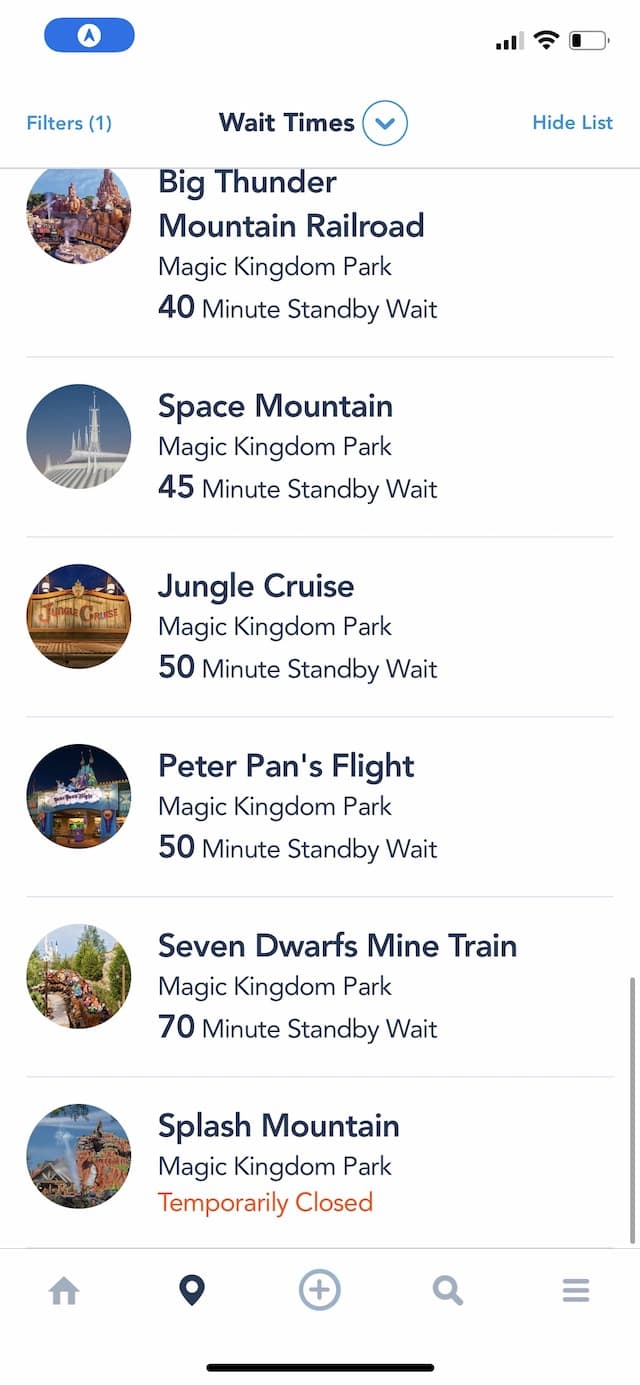This screenshot has height=1385, width=640.
Task: Open Jungle Cruise details
Action: point(320,627)
